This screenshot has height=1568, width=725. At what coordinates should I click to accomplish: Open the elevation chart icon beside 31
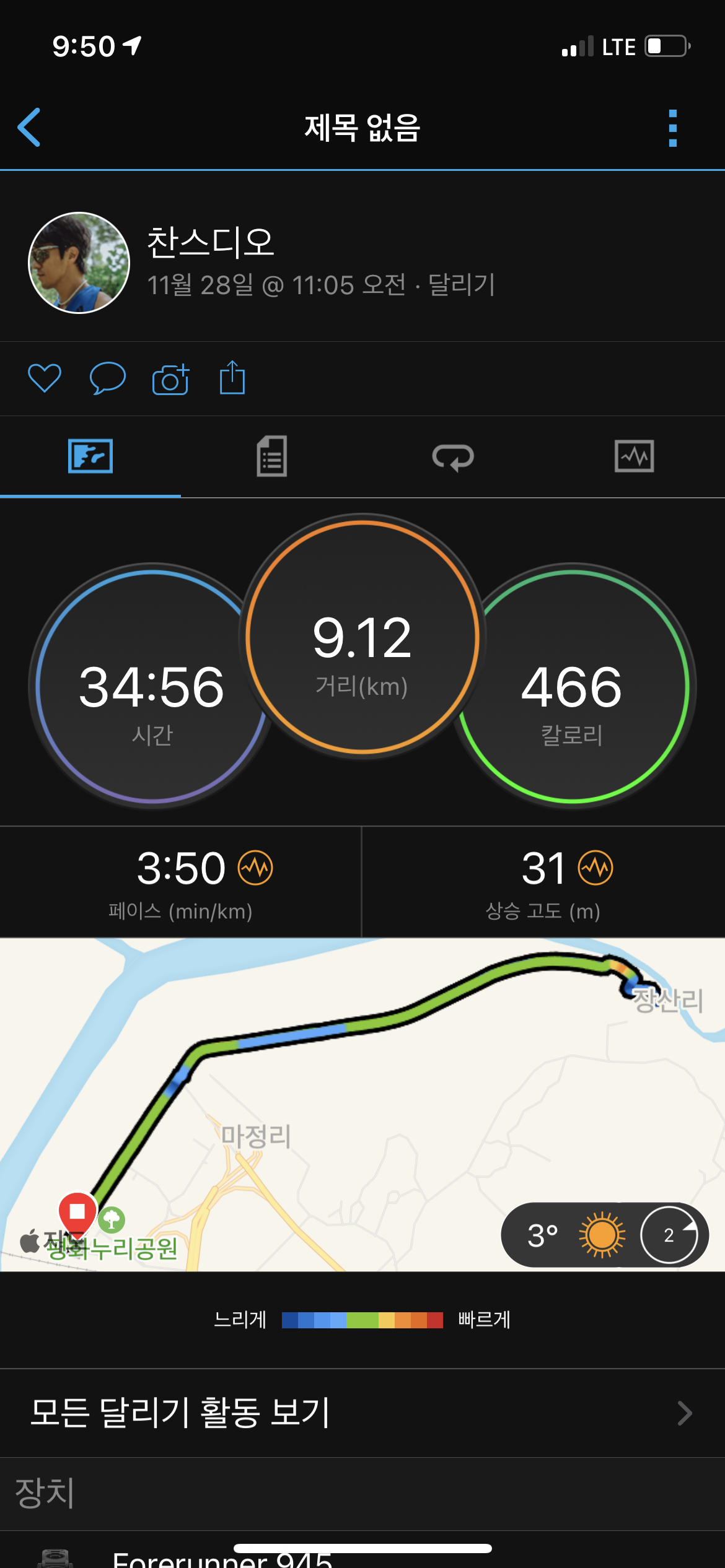(595, 868)
